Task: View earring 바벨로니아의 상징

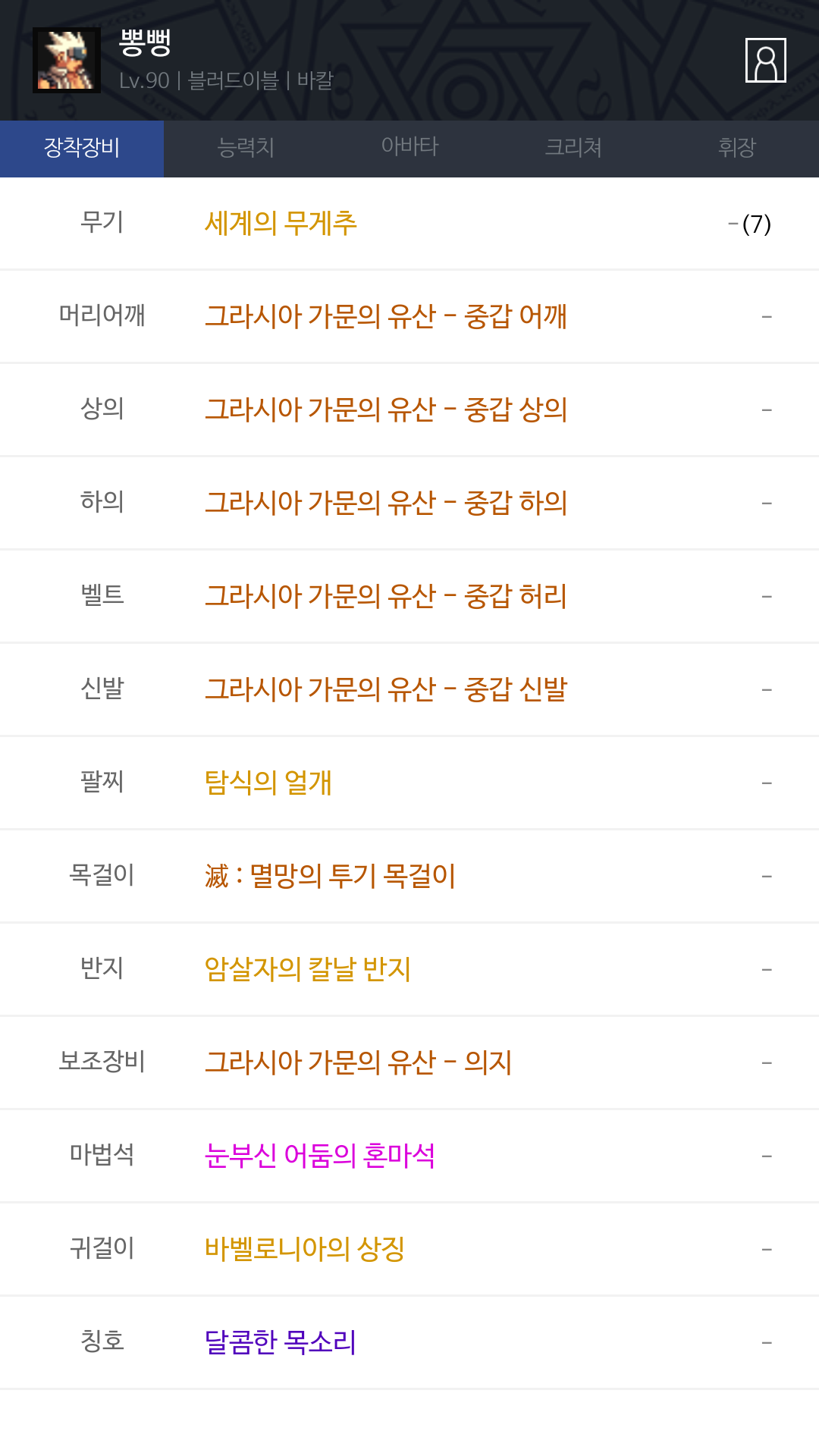Action: tap(305, 1250)
